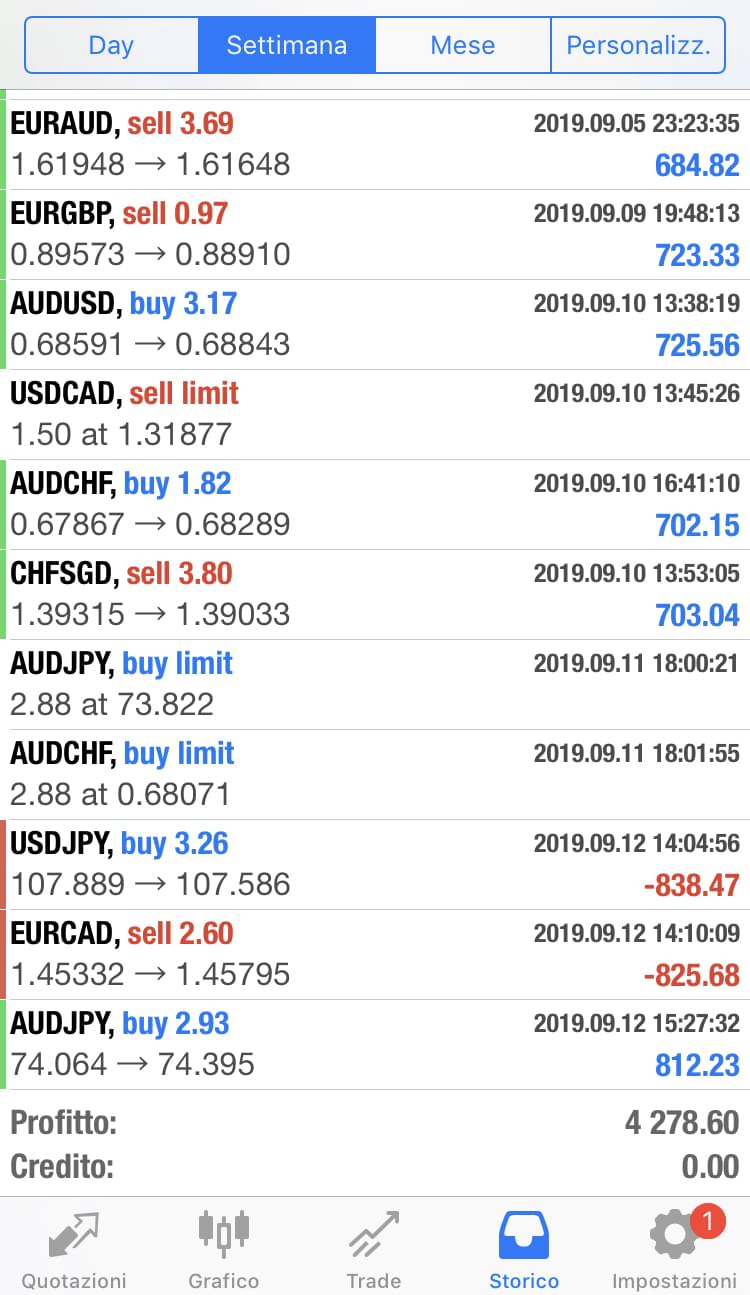750x1295 pixels.
Task: Open the AUDCHF buy 1.82 trade
Action: tap(375, 505)
